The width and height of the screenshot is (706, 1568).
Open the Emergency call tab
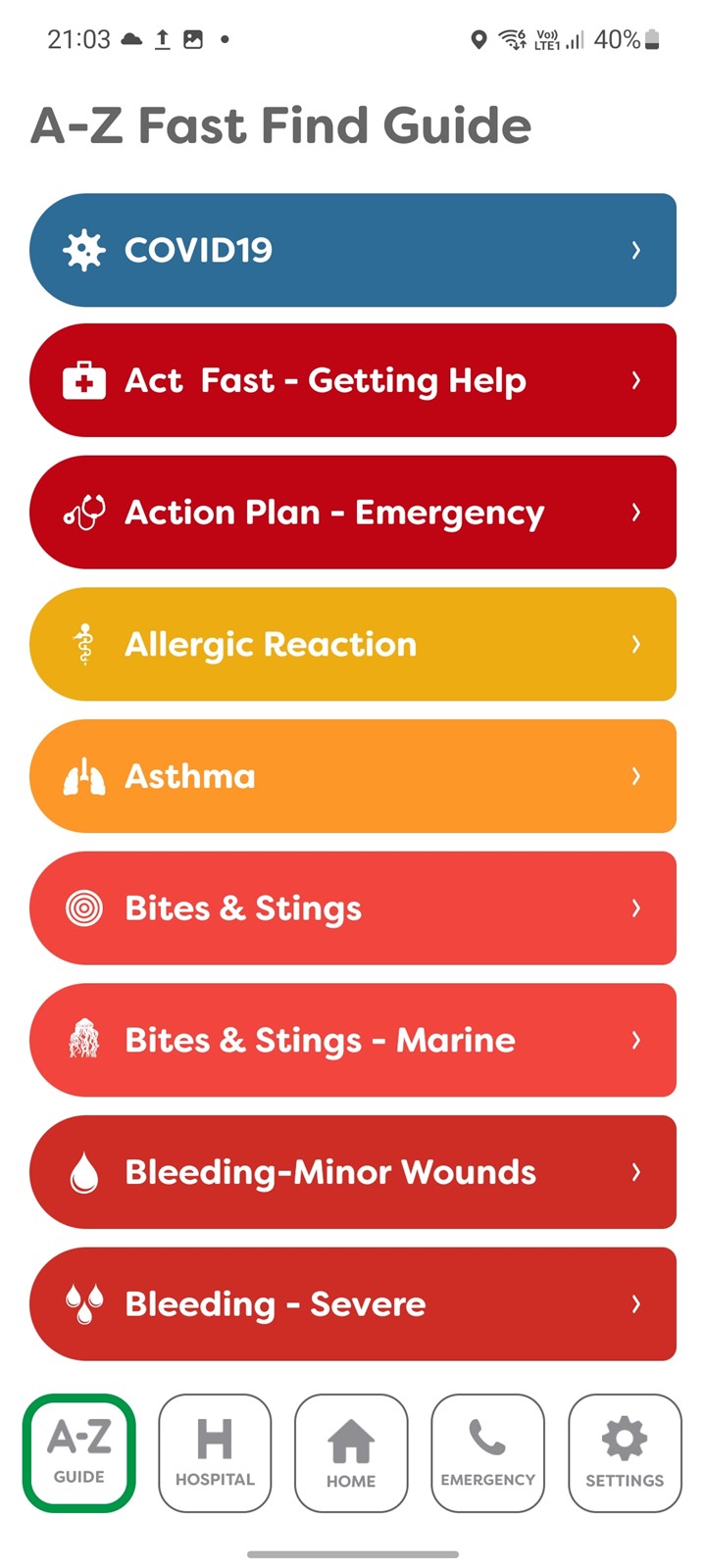487,1453
